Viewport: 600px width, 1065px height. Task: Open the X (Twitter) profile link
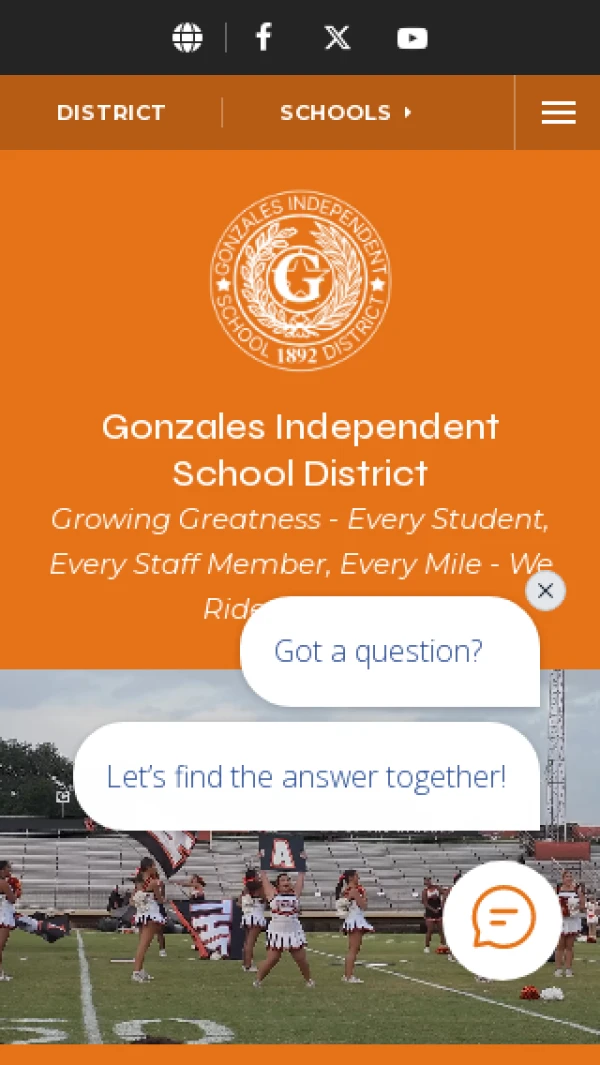[337, 37]
